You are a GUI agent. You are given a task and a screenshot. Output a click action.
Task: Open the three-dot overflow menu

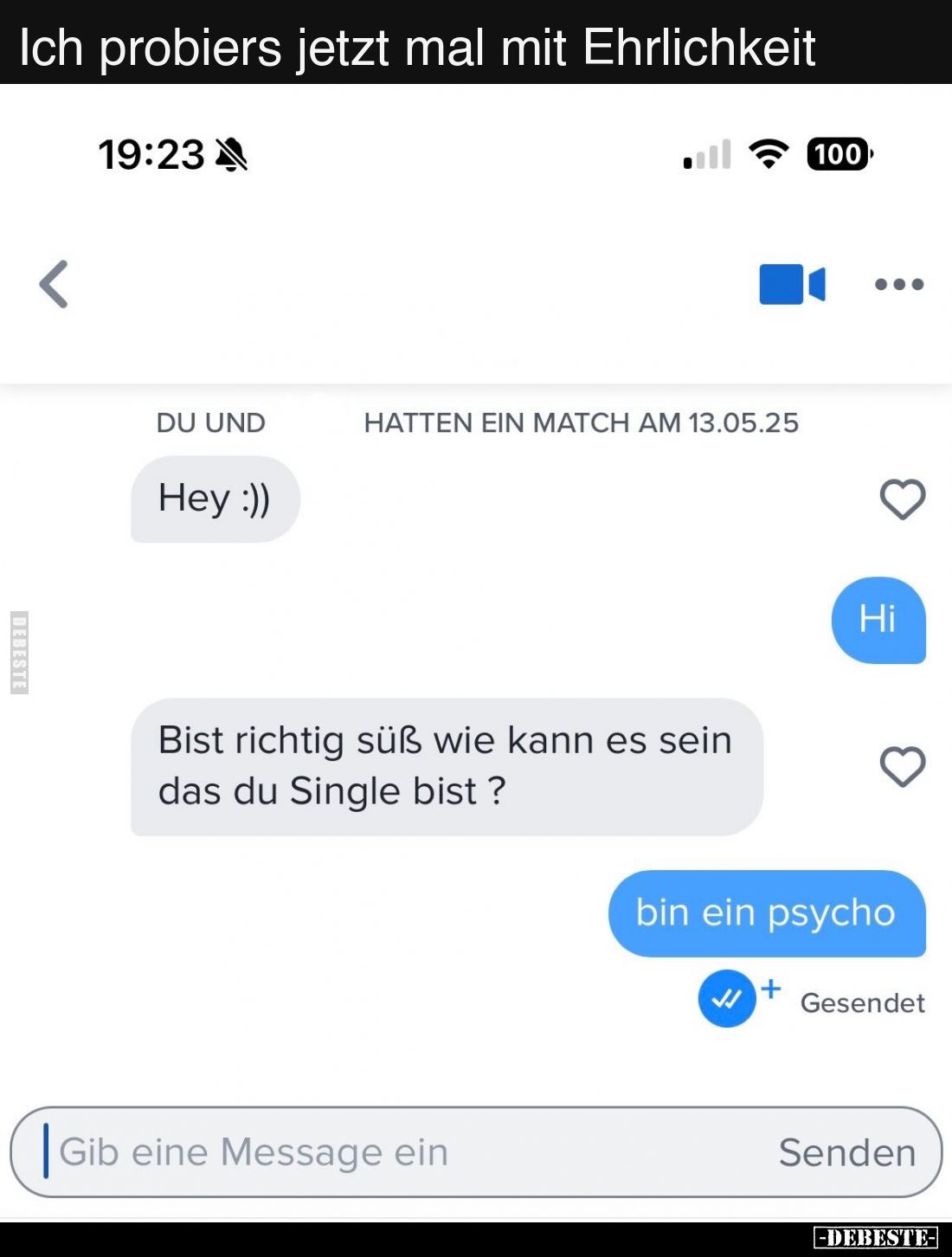pyautogui.click(x=899, y=284)
